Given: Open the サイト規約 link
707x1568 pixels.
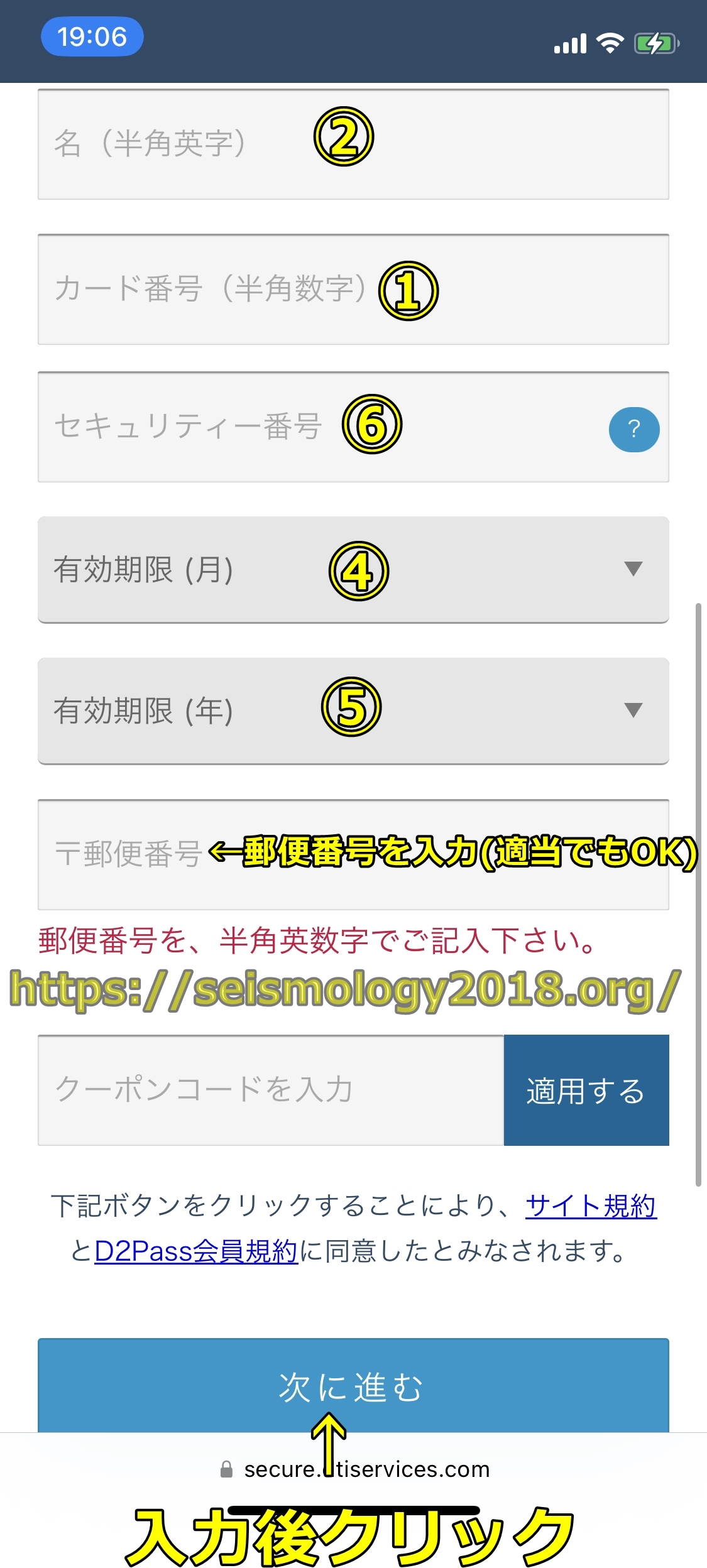Looking at the screenshot, I should click(x=591, y=1206).
